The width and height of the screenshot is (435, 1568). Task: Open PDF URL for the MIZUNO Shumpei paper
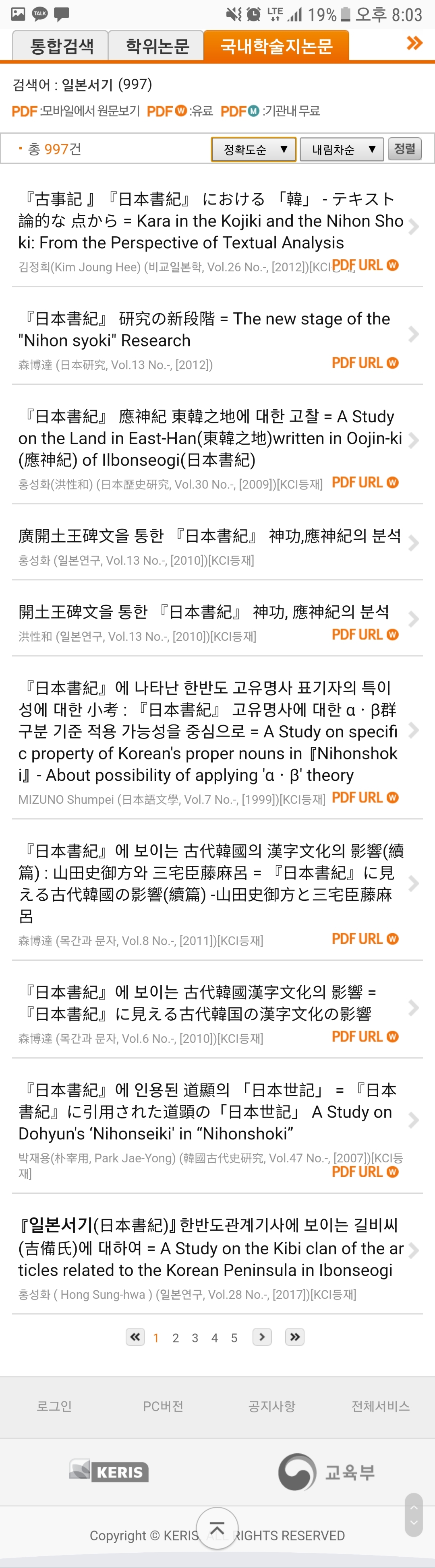365,797
